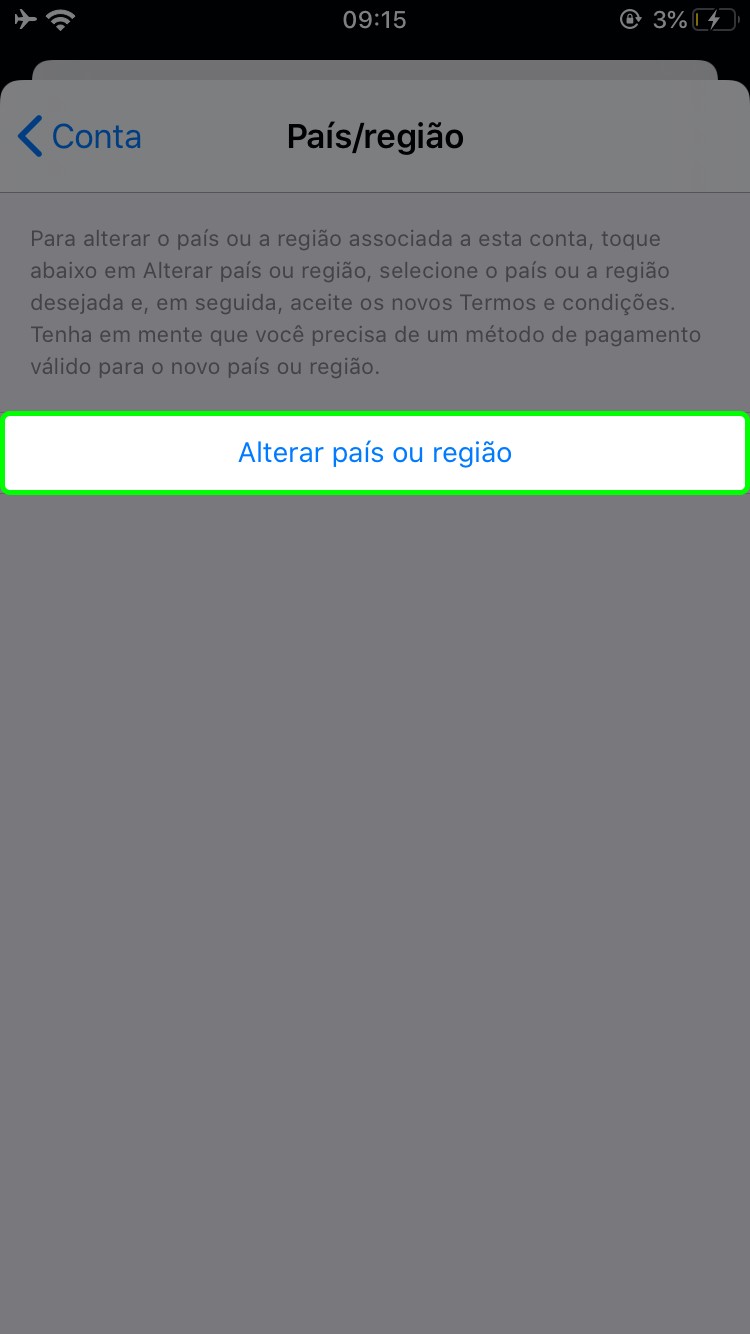Go back to Conta
The height and width of the screenshot is (1334, 750).
pos(80,136)
